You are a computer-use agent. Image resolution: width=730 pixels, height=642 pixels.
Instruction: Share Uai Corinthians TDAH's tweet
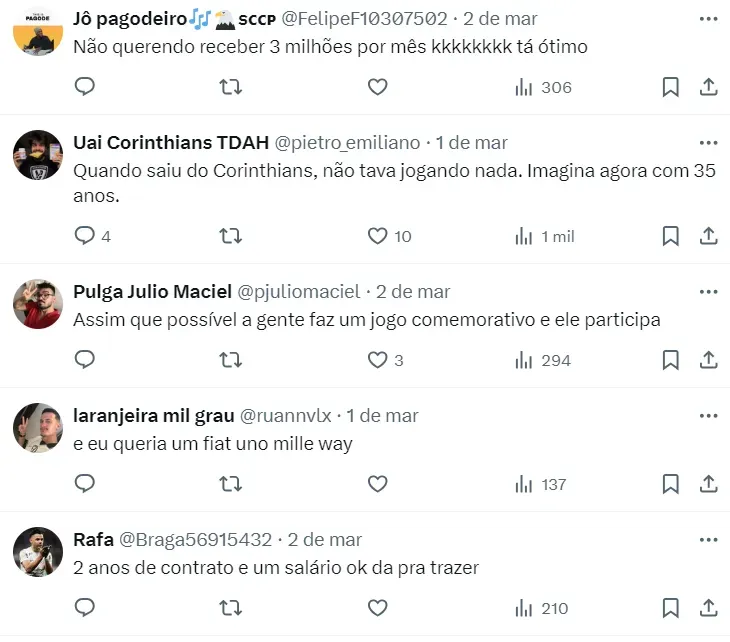pyautogui.click(x=708, y=236)
